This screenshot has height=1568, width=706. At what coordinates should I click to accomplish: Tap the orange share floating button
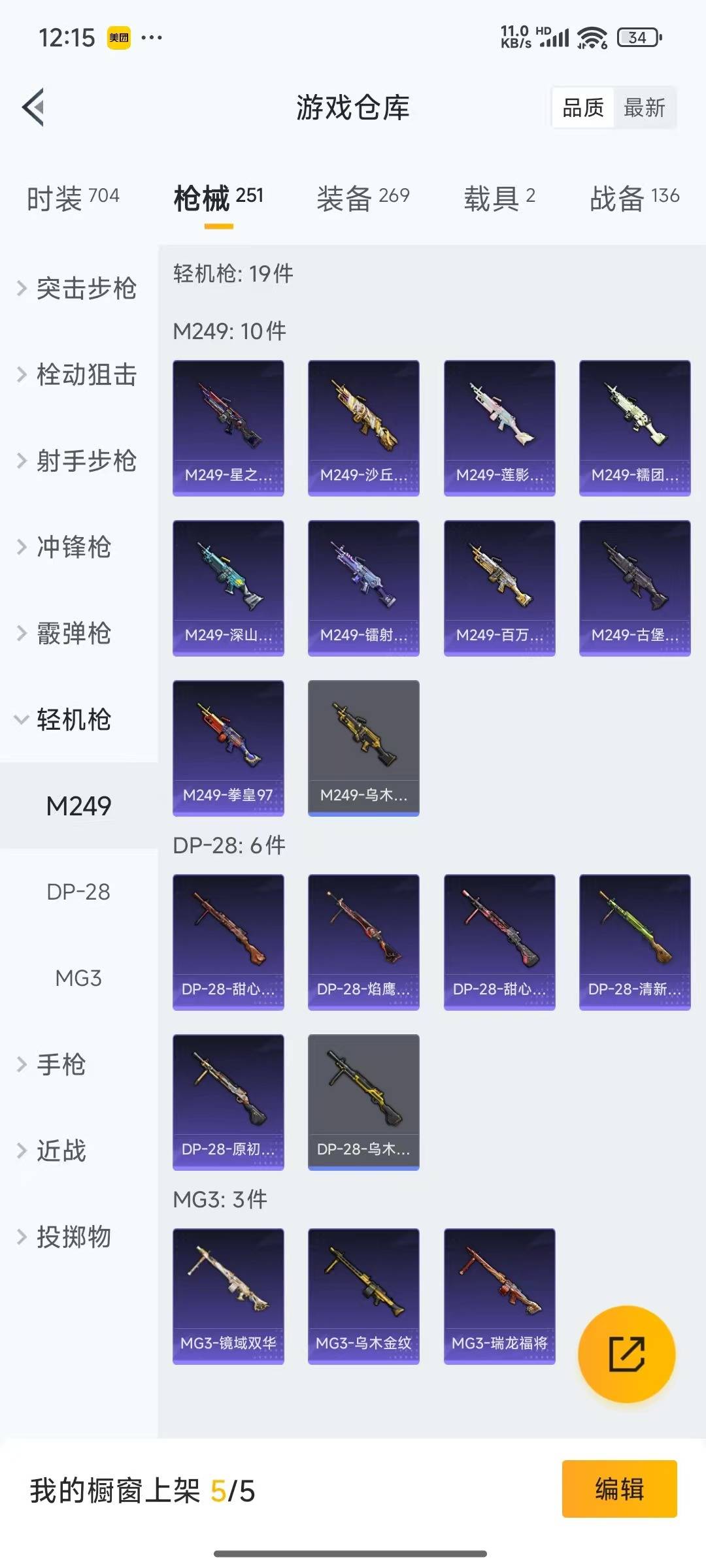pyautogui.click(x=626, y=1354)
